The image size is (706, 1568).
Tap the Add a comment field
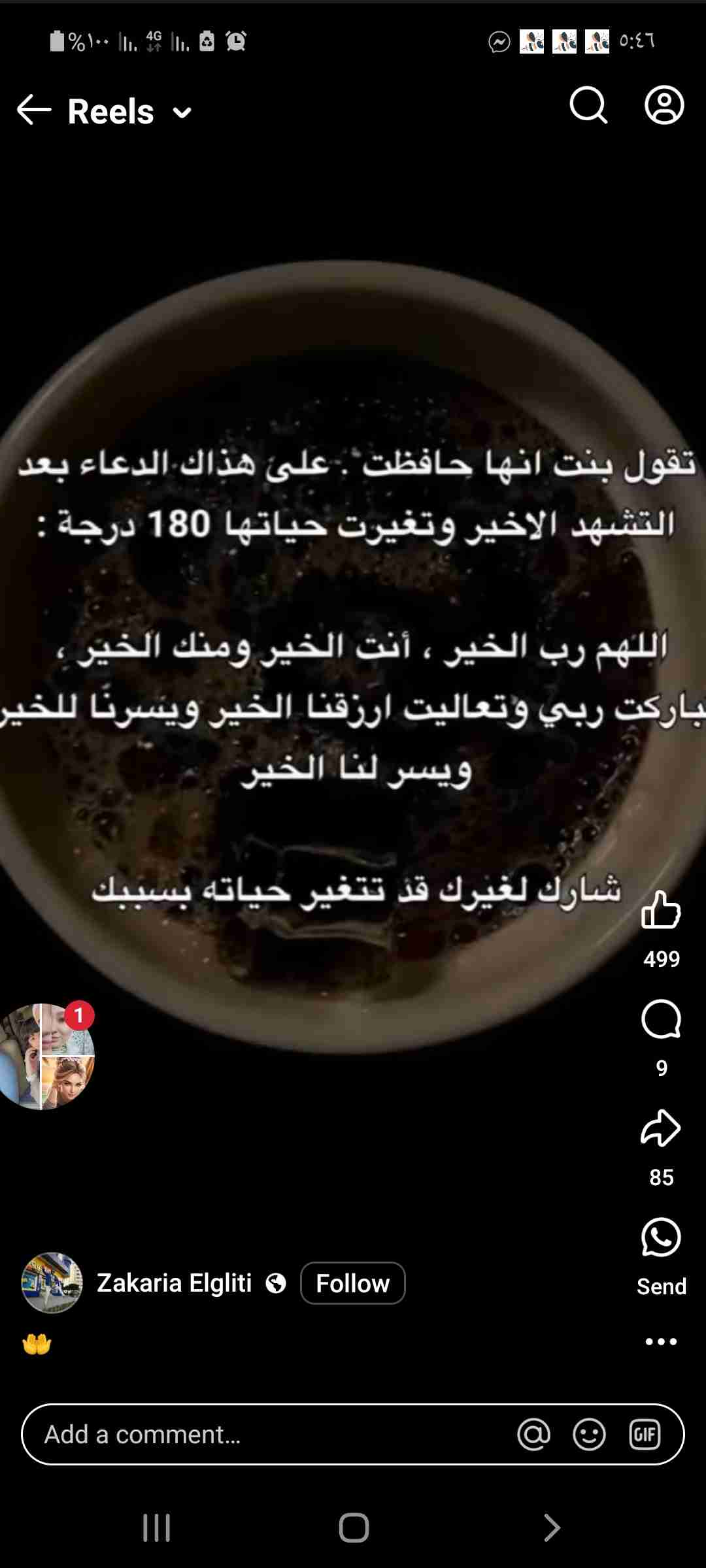click(261, 1435)
